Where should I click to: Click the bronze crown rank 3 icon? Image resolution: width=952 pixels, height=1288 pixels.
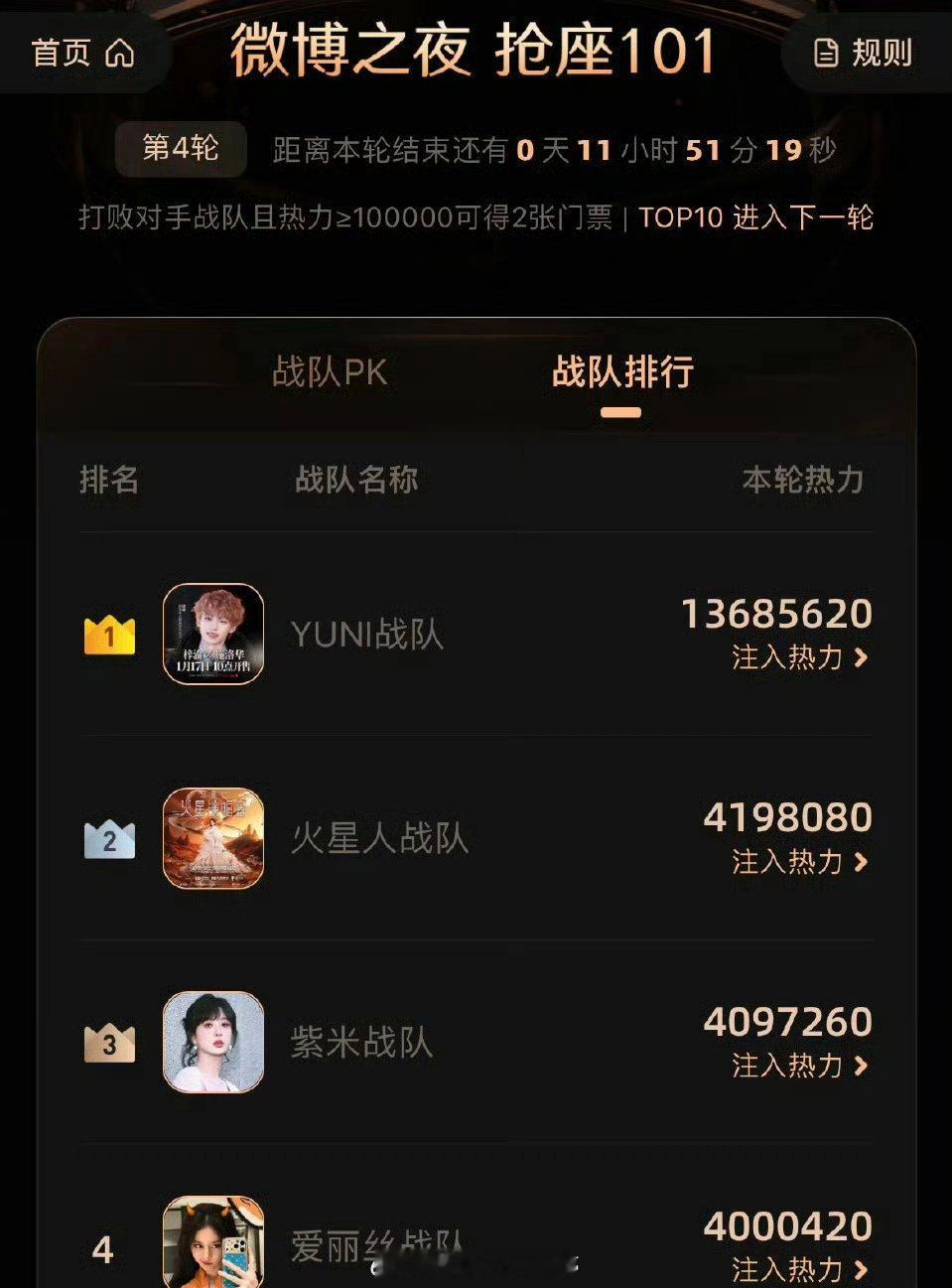tap(109, 1041)
